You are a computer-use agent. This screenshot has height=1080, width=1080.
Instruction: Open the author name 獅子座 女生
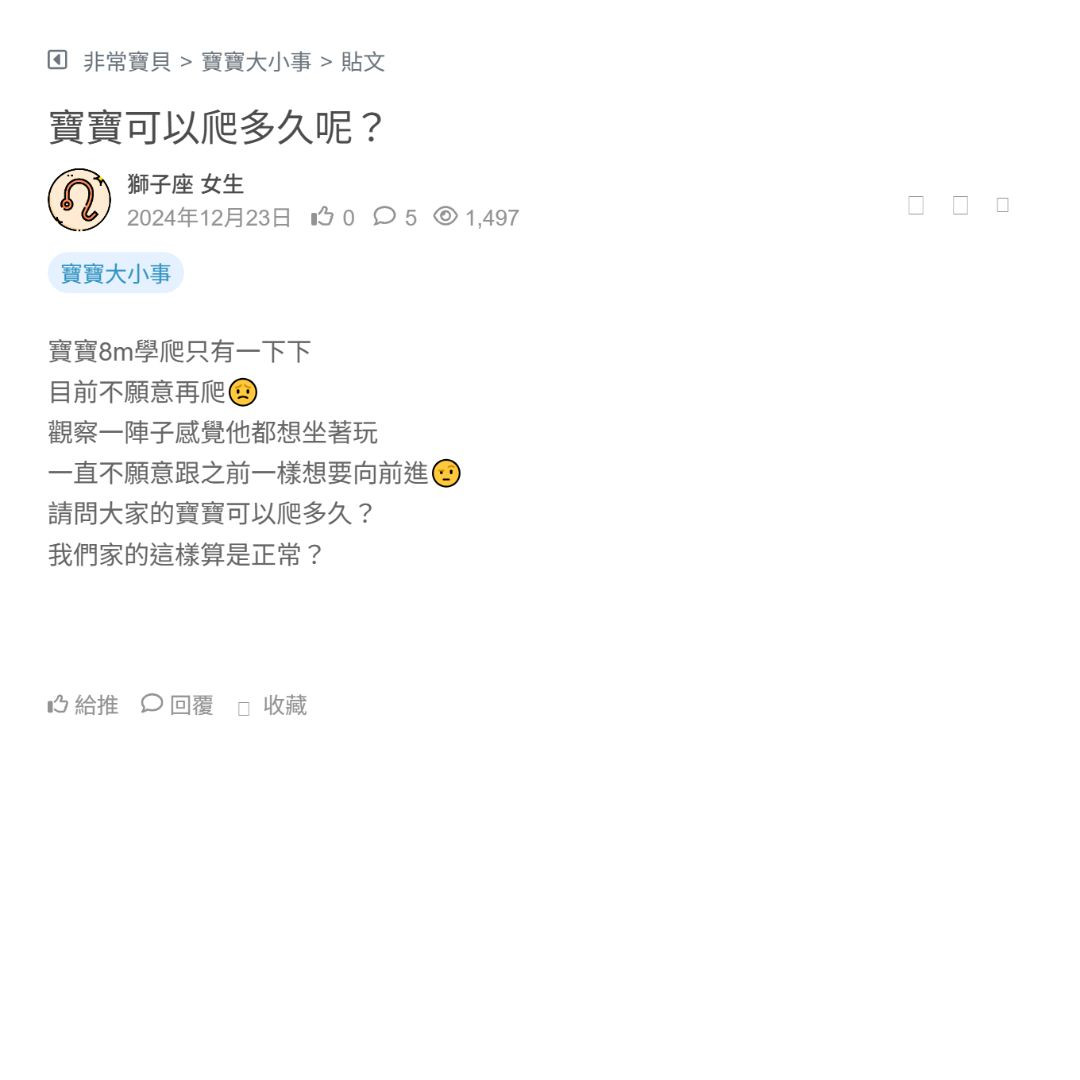185,184
